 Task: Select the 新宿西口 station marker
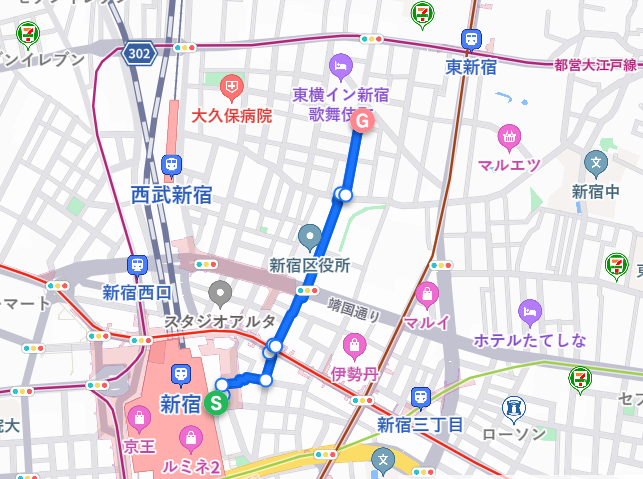[x=137, y=266]
